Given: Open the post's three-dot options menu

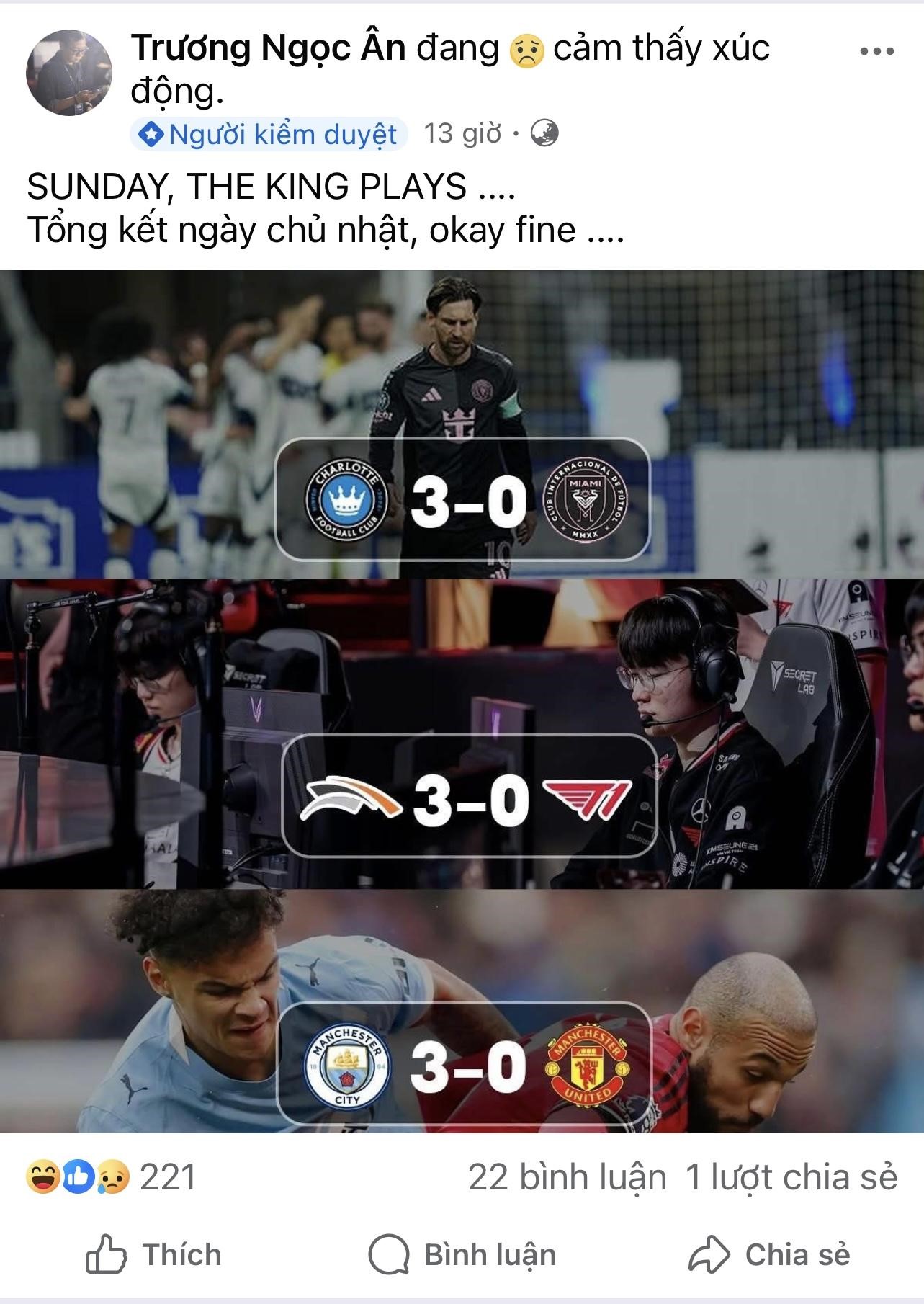Looking at the screenshot, I should (x=876, y=52).
